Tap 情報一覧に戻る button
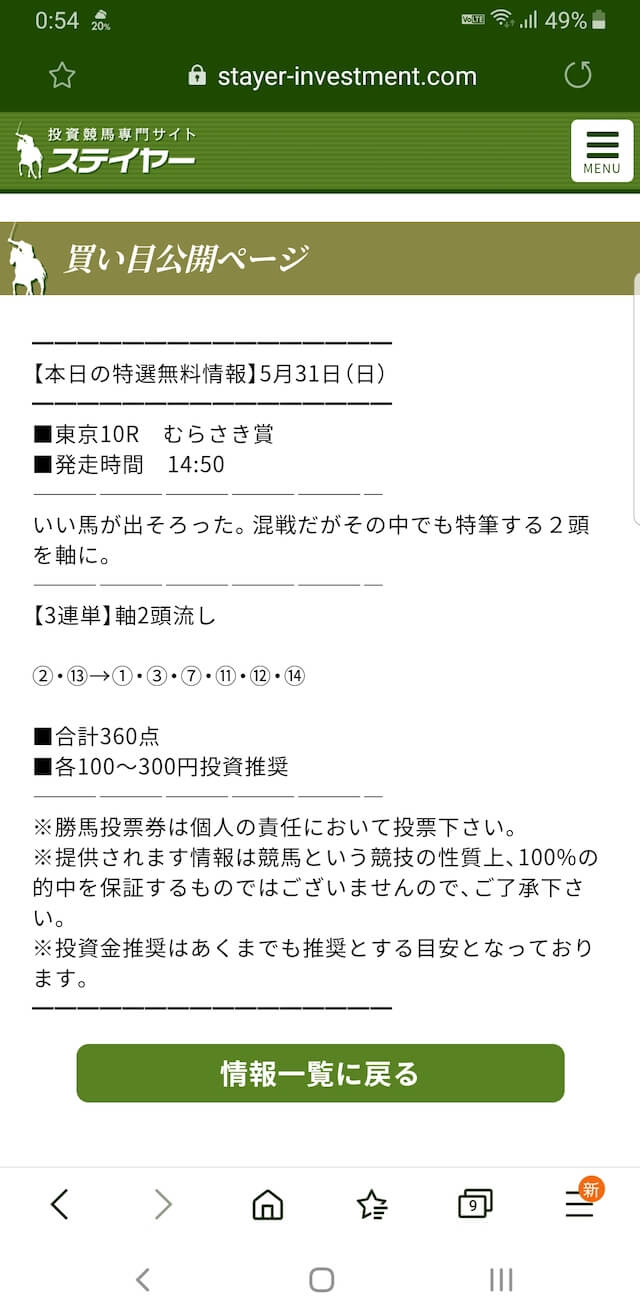This screenshot has width=640, height=1316. [321, 1073]
